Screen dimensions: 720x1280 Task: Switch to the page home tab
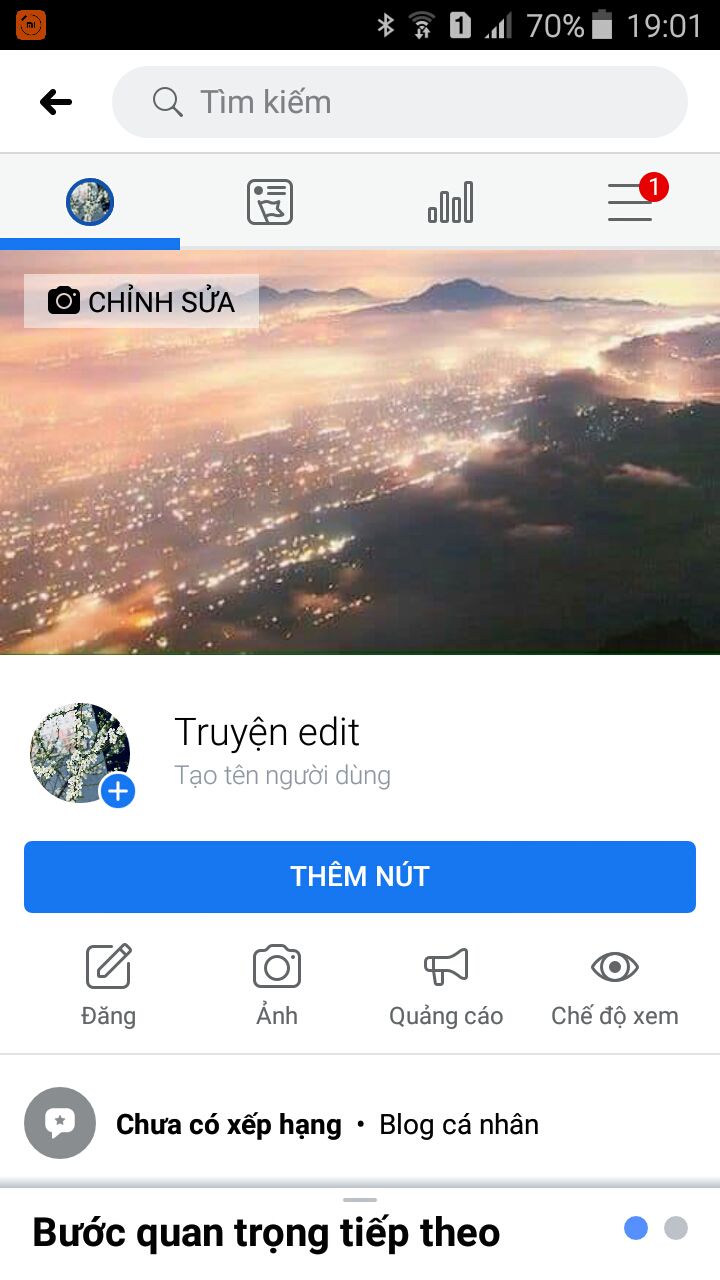point(90,203)
